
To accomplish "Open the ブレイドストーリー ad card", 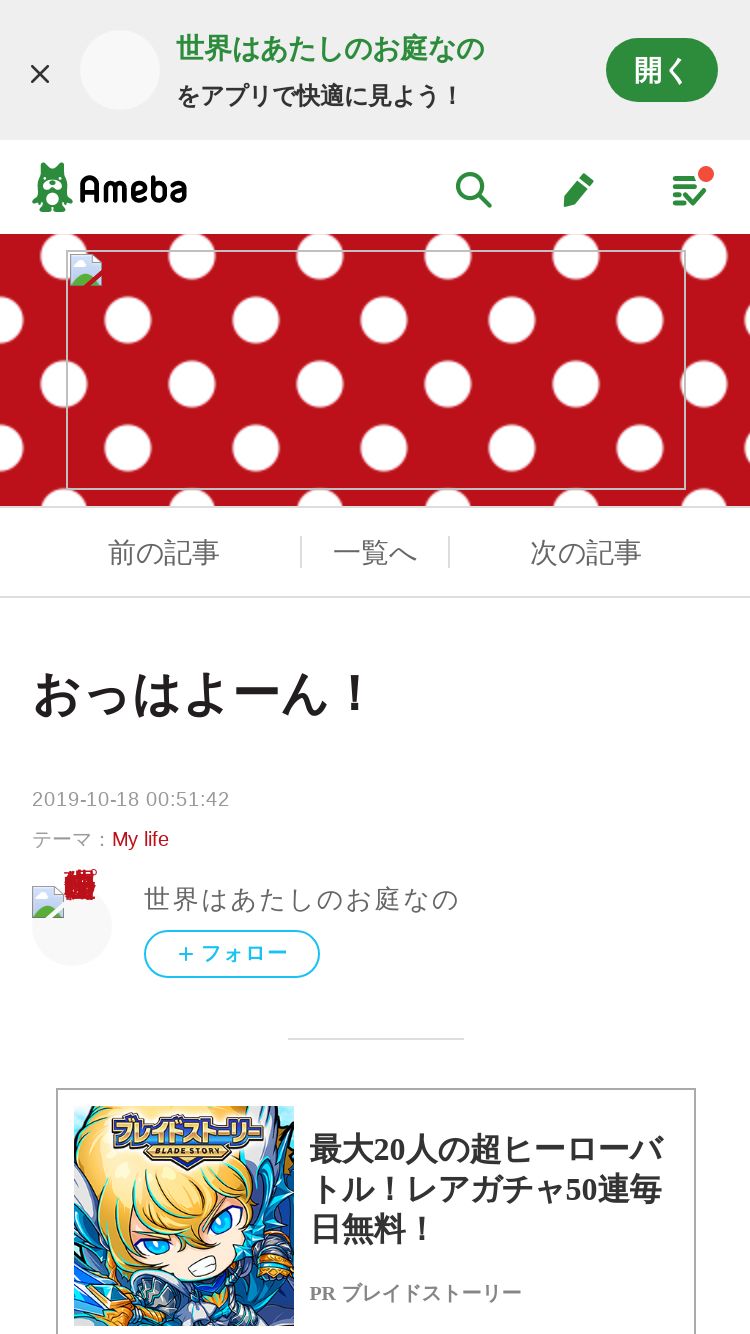I will [x=376, y=1212].
